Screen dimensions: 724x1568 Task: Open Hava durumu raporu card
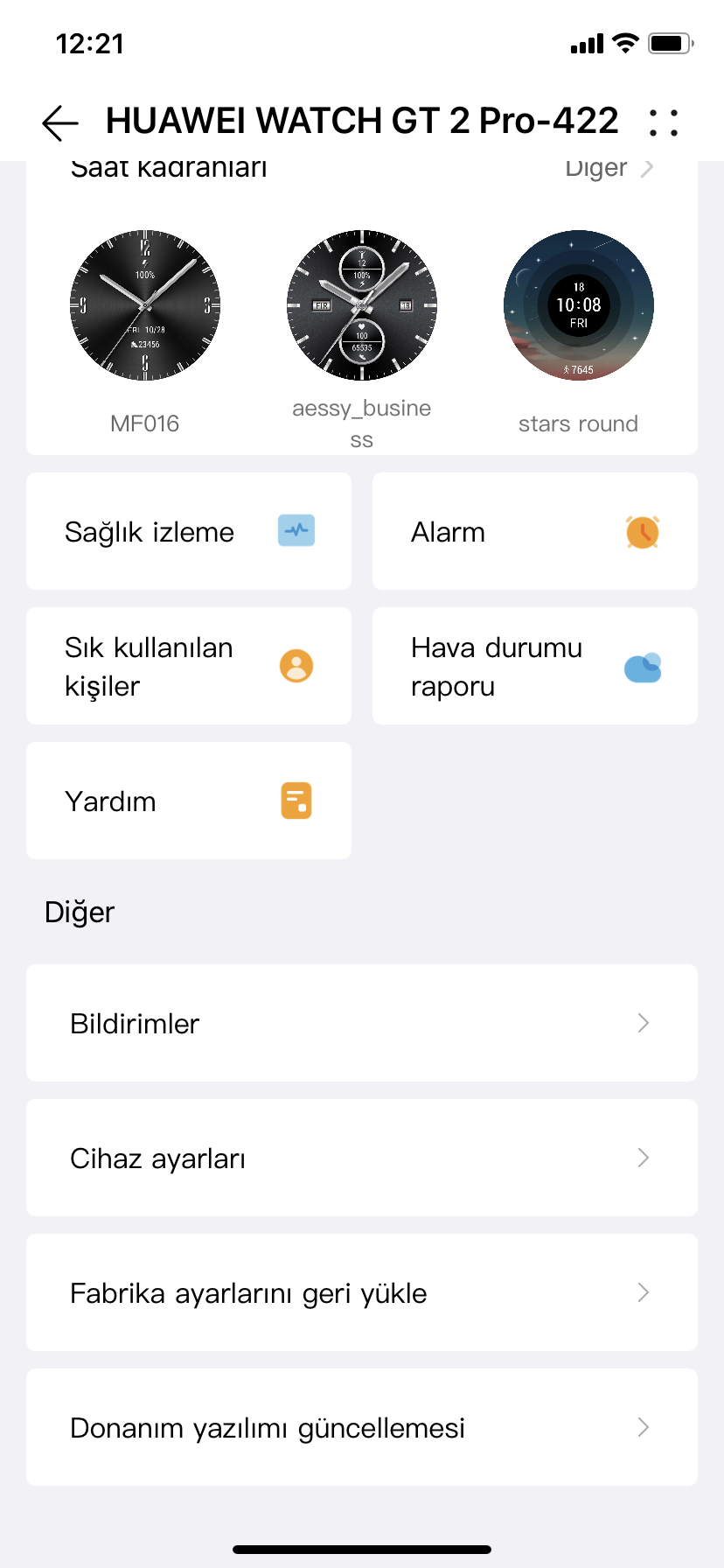tap(535, 666)
